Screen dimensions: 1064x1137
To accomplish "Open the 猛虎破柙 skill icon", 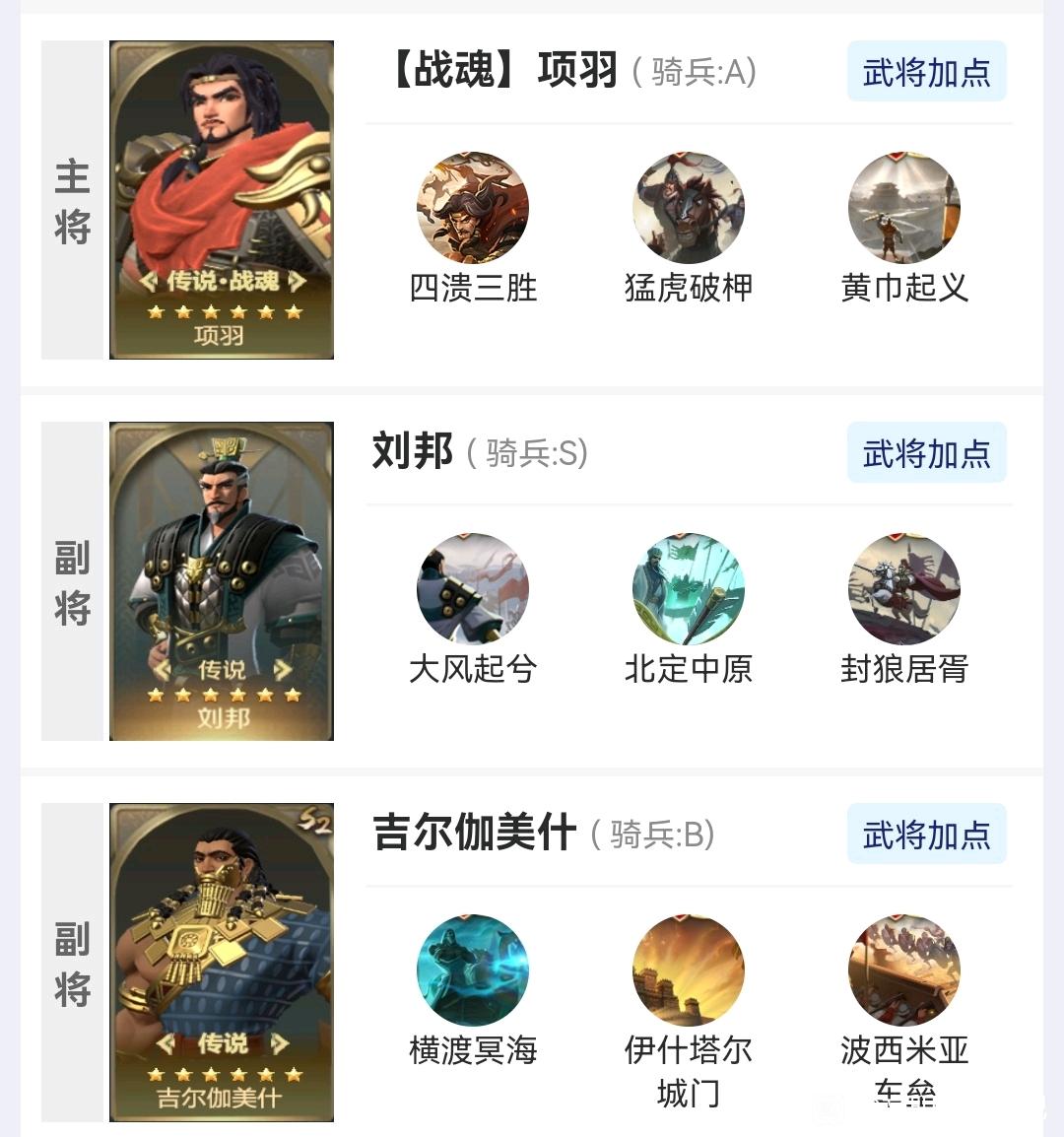I will tap(689, 208).
